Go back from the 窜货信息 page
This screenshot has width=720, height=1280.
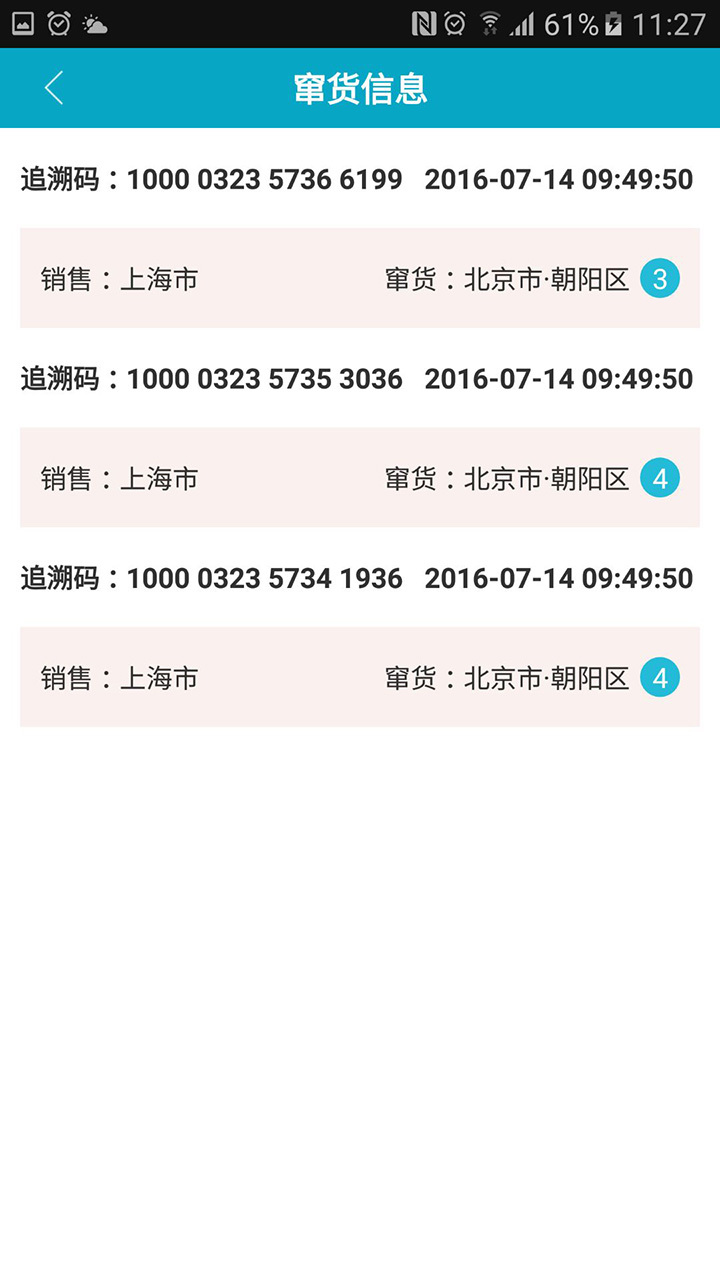(x=54, y=88)
